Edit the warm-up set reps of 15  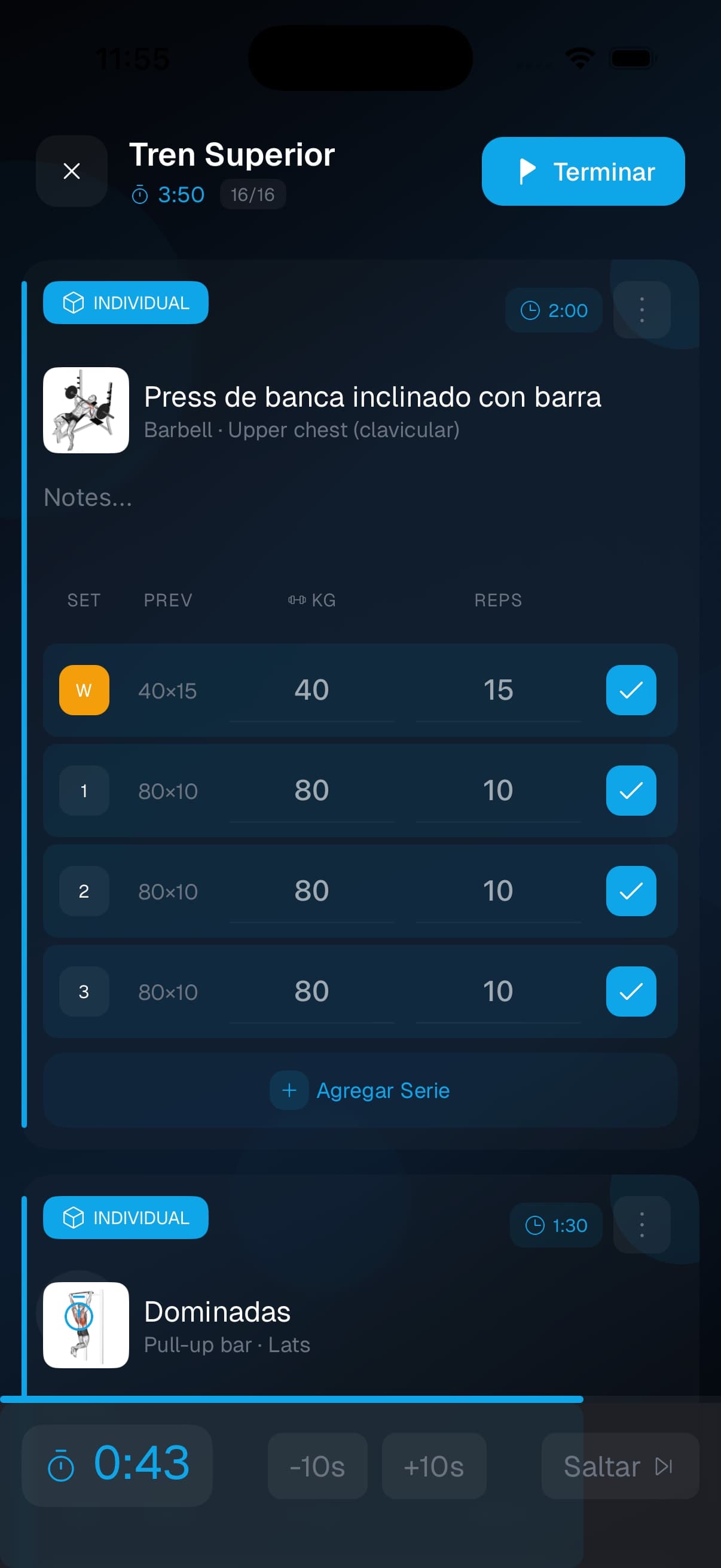pyautogui.click(x=499, y=690)
